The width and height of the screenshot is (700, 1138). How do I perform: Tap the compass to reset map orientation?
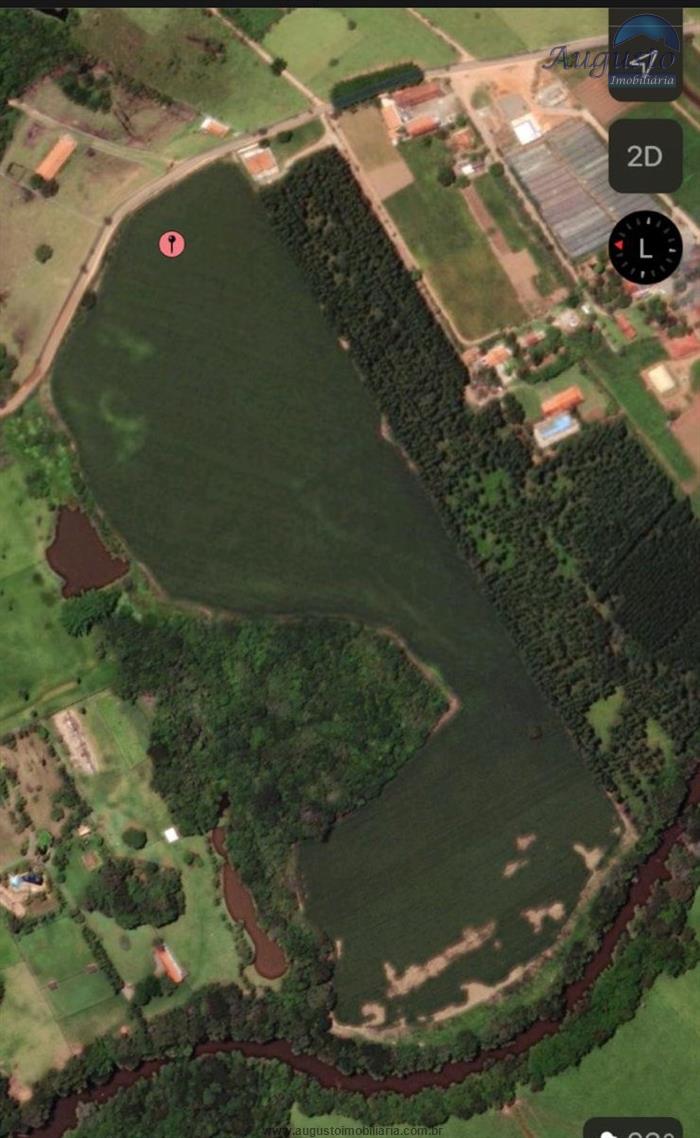pyautogui.click(x=645, y=247)
